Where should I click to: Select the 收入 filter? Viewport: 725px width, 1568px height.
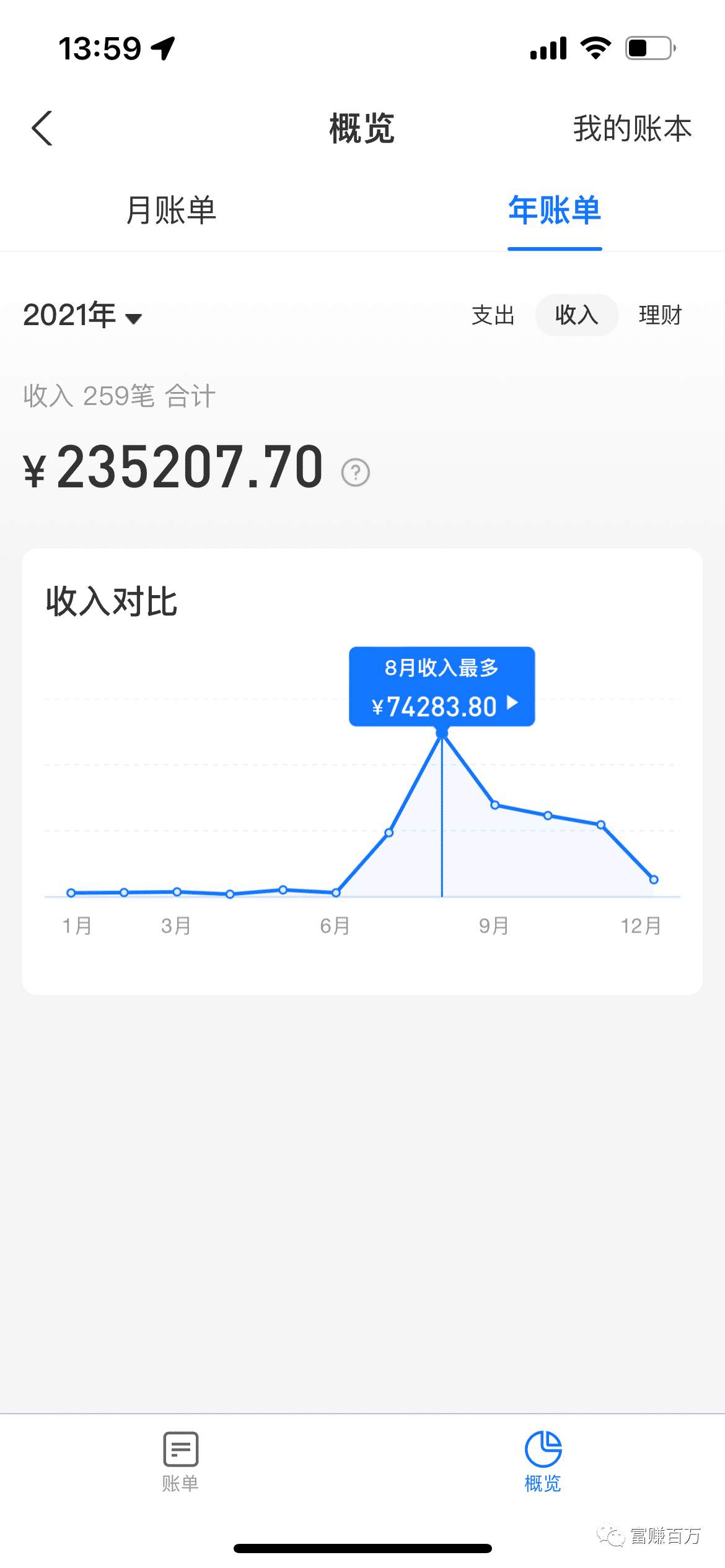[576, 315]
